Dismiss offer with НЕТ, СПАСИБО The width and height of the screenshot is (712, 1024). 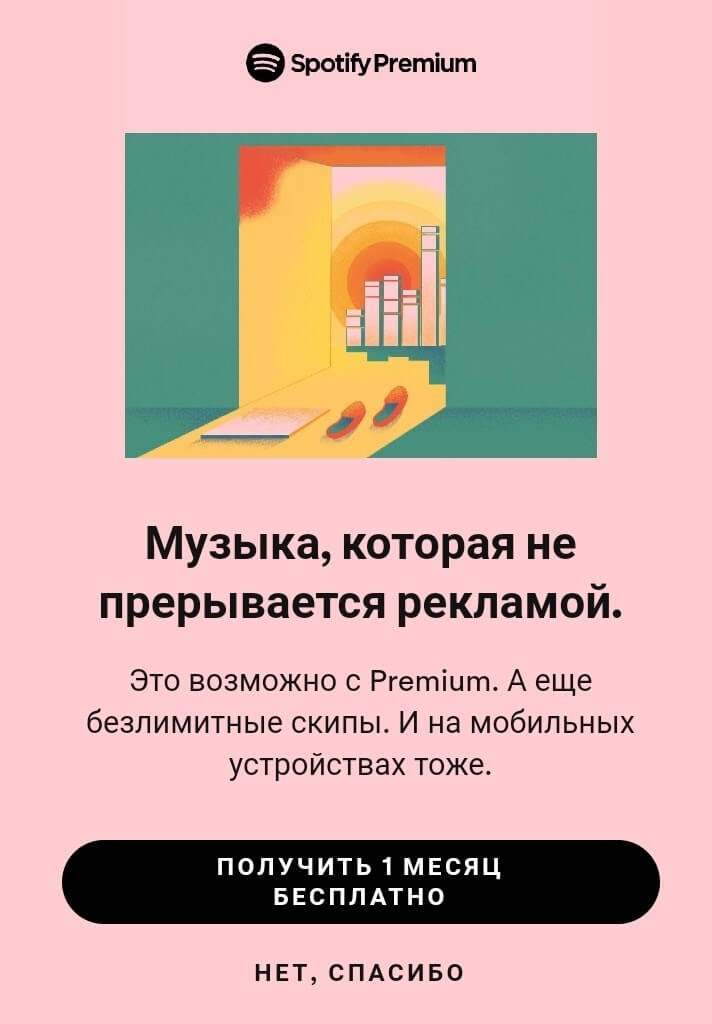(360, 972)
